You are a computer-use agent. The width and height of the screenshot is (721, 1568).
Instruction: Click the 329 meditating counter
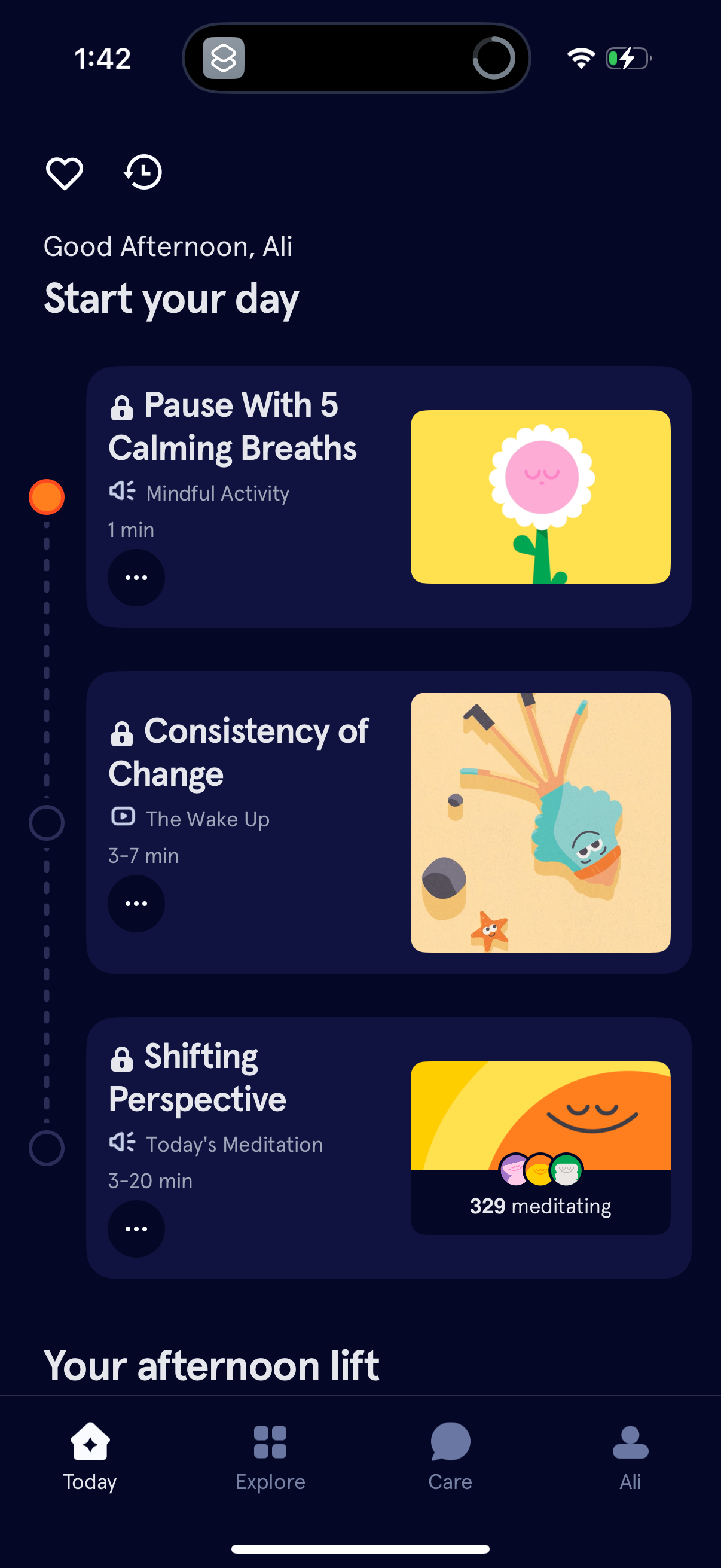pos(540,1204)
